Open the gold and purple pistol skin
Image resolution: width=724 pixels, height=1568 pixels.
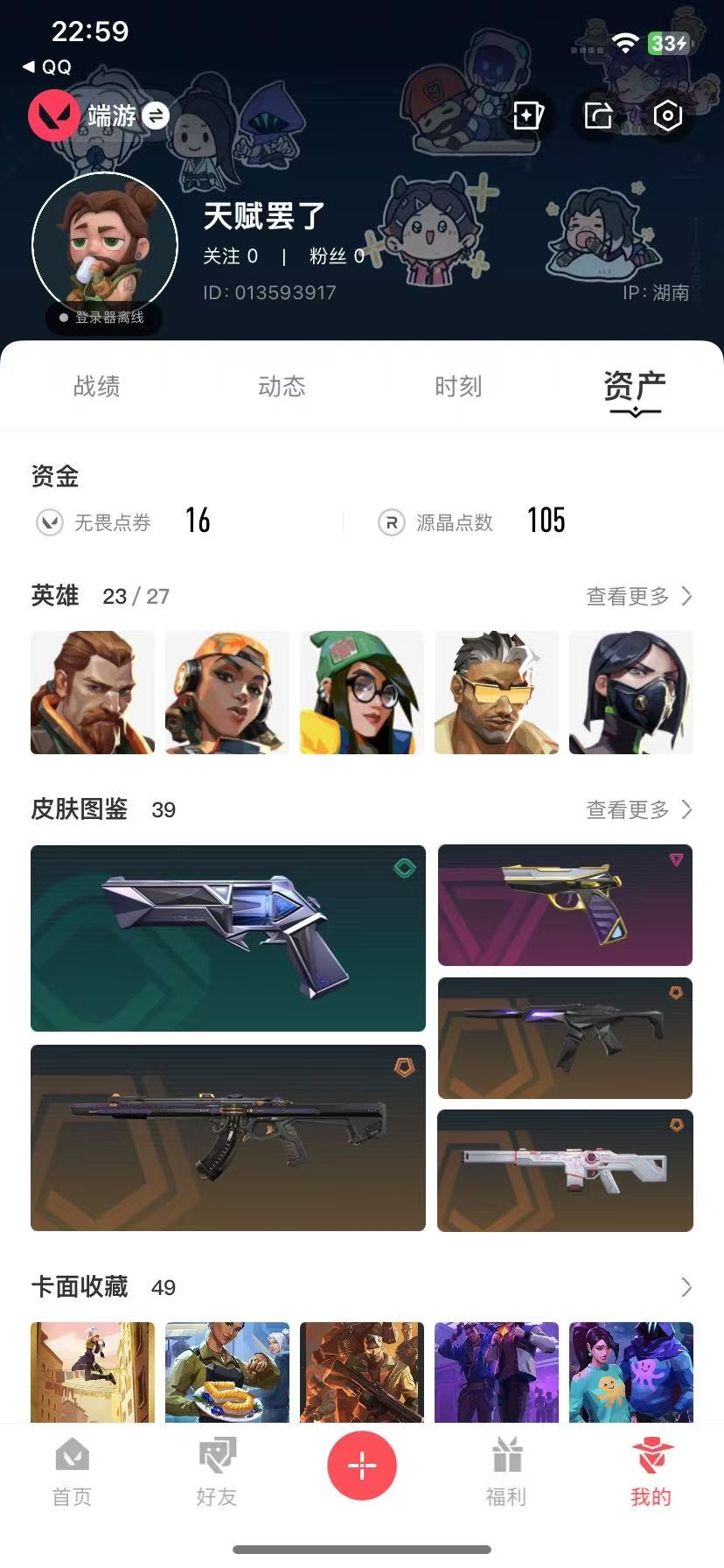565,905
